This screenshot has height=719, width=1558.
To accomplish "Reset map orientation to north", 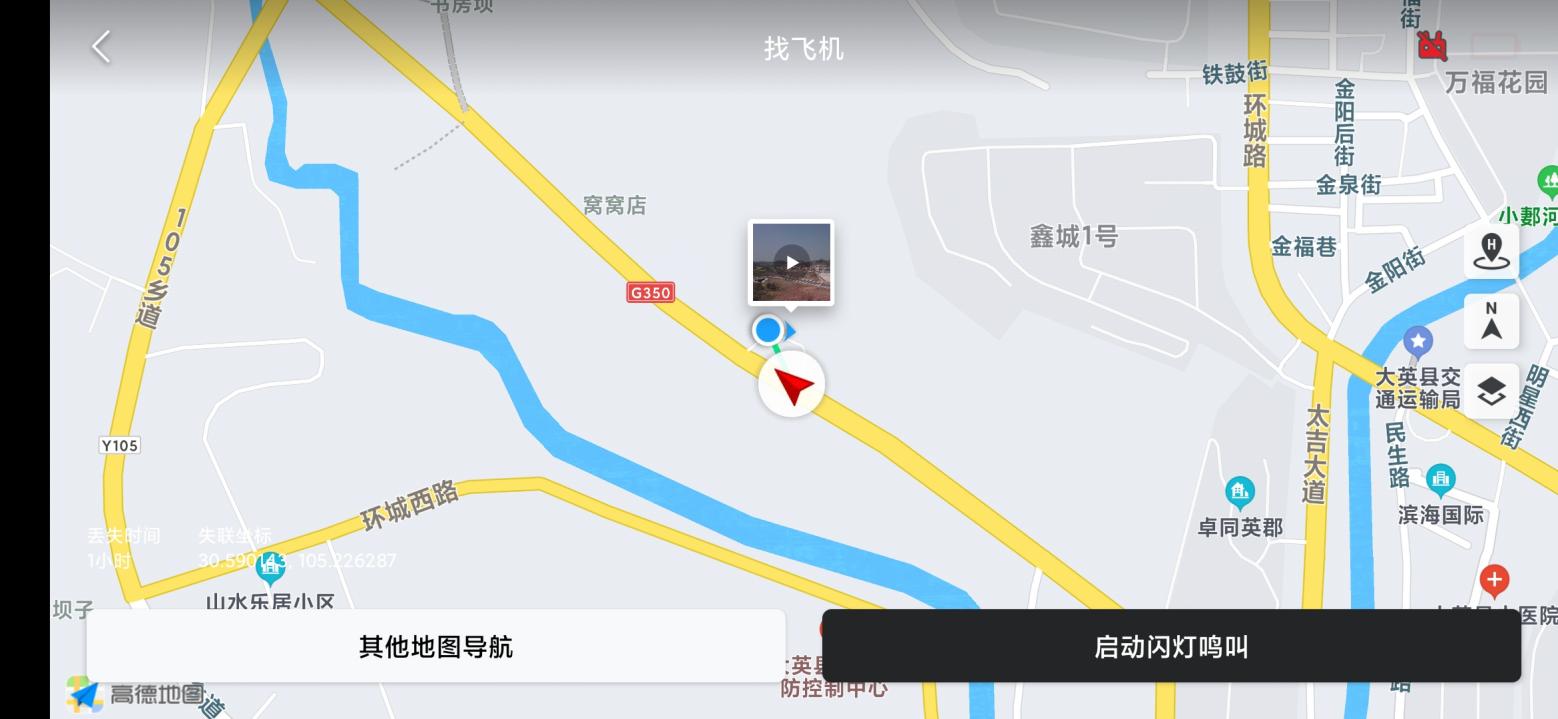I will click(1491, 321).
